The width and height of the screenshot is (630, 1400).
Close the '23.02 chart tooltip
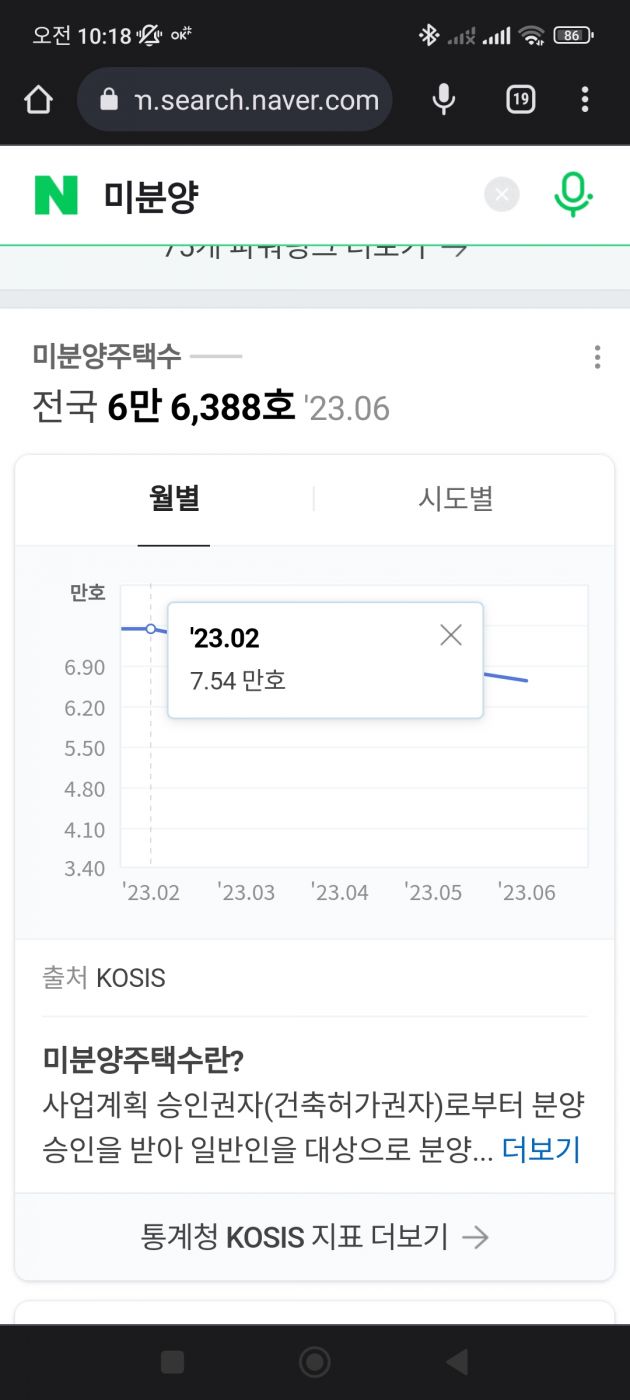(x=451, y=635)
